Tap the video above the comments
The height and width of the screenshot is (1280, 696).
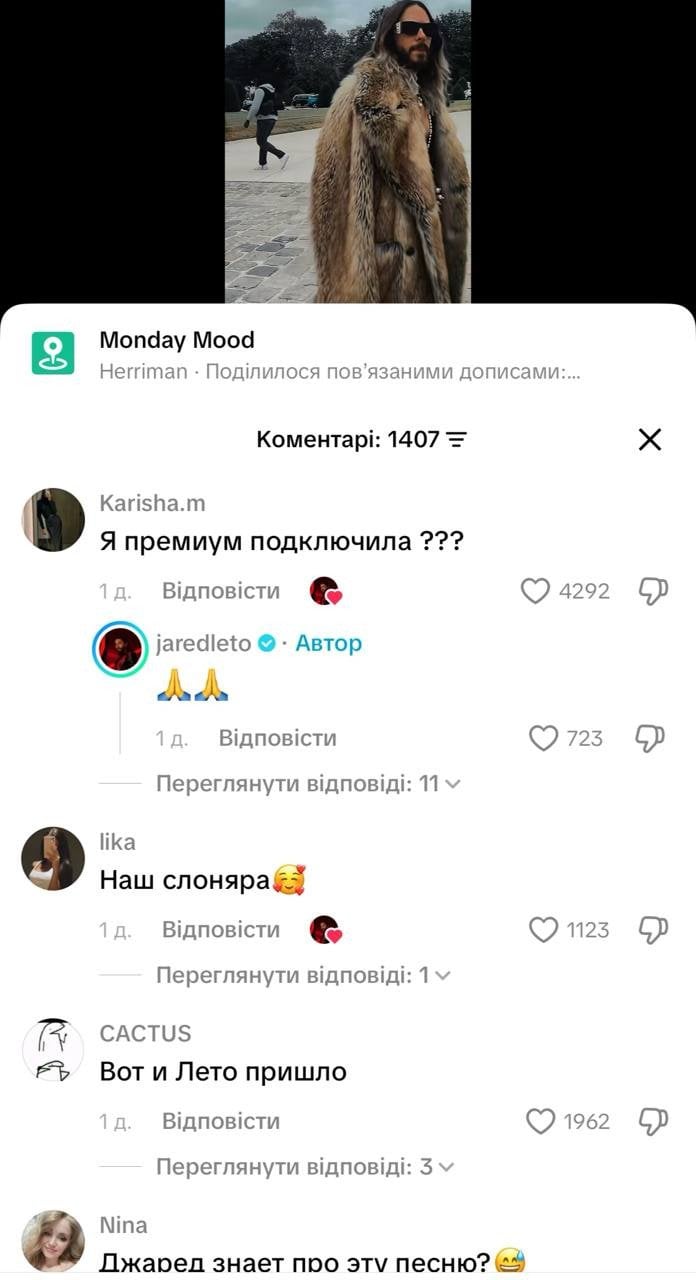point(347,150)
